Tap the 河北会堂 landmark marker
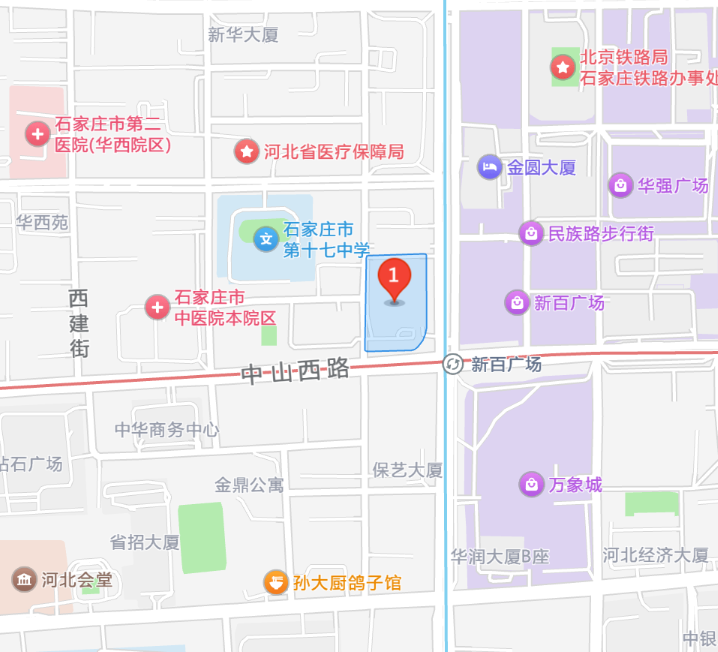Image resolution: width=718 pixels, height=652 pixels. (22, 579)
